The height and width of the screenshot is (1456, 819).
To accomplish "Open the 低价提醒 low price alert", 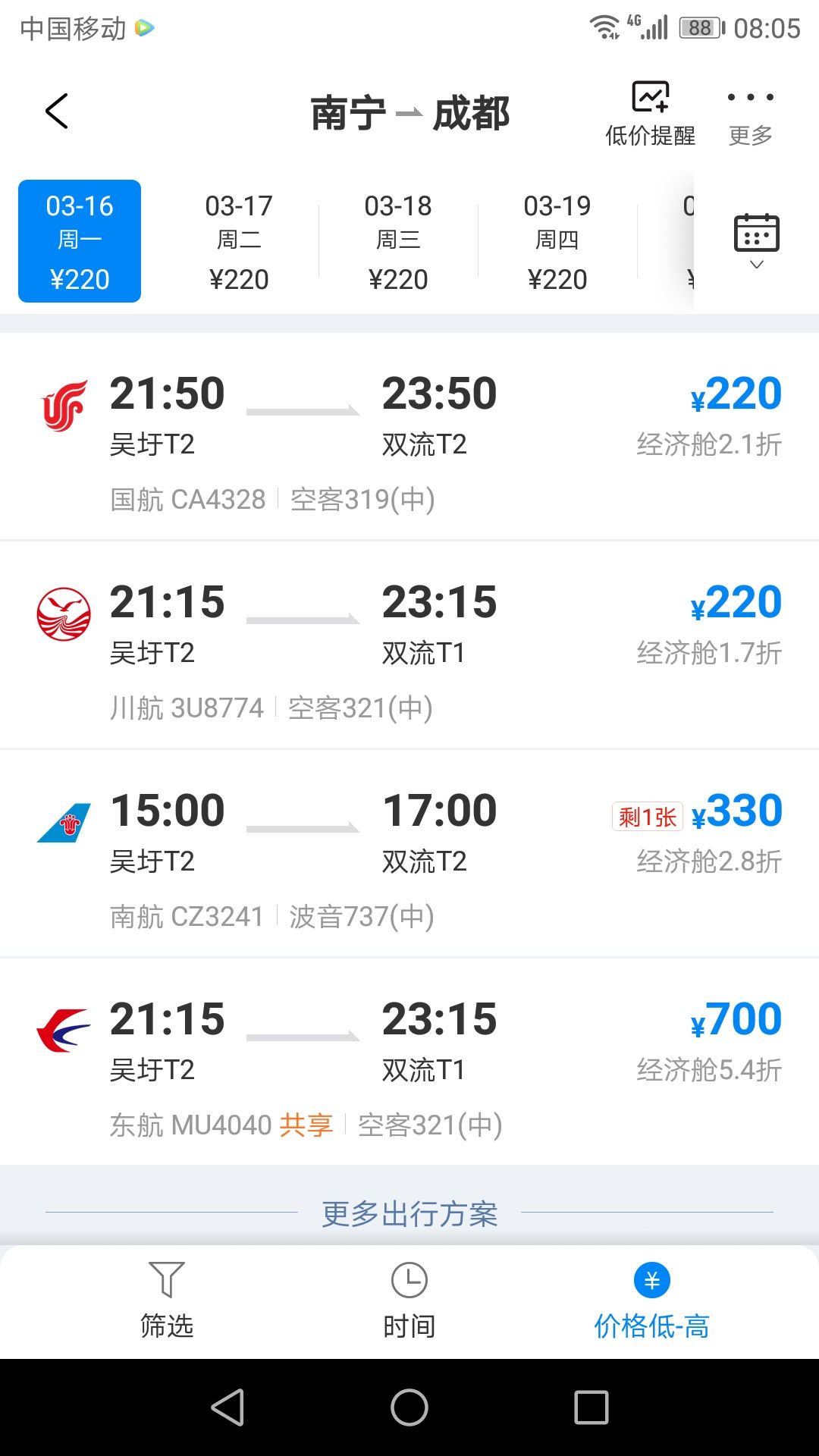I will (x=650, y=113).
